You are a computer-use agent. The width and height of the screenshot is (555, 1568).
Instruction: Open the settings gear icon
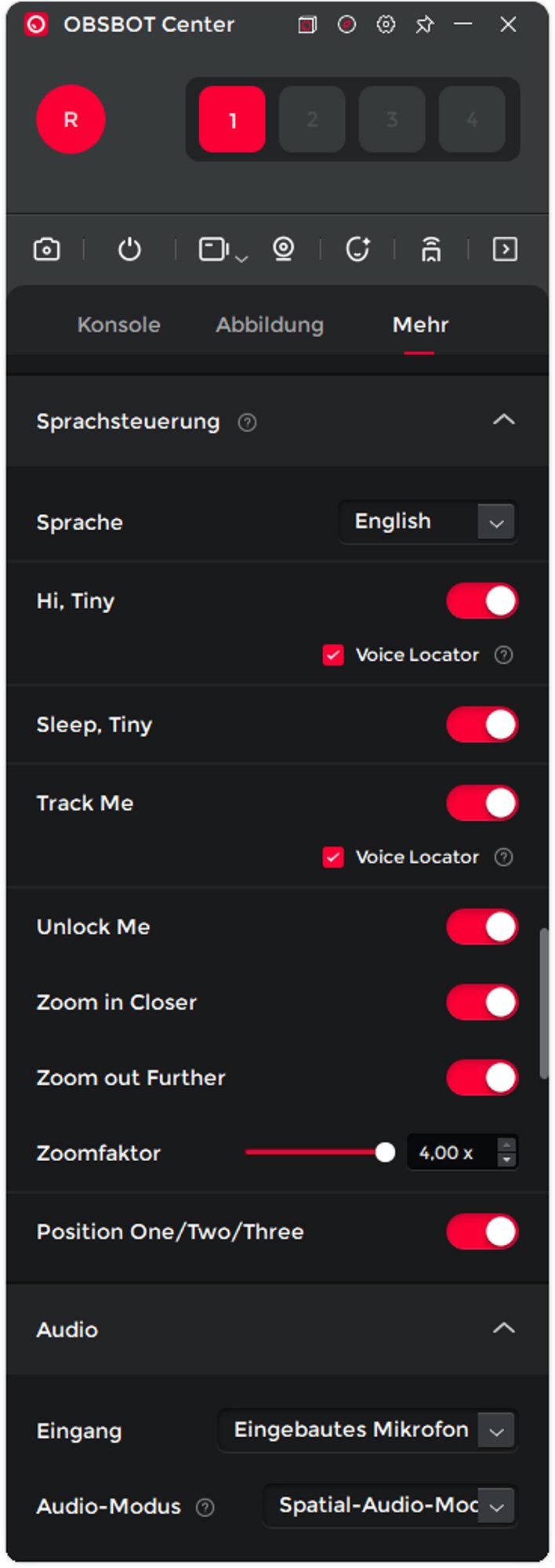point(386,25)
